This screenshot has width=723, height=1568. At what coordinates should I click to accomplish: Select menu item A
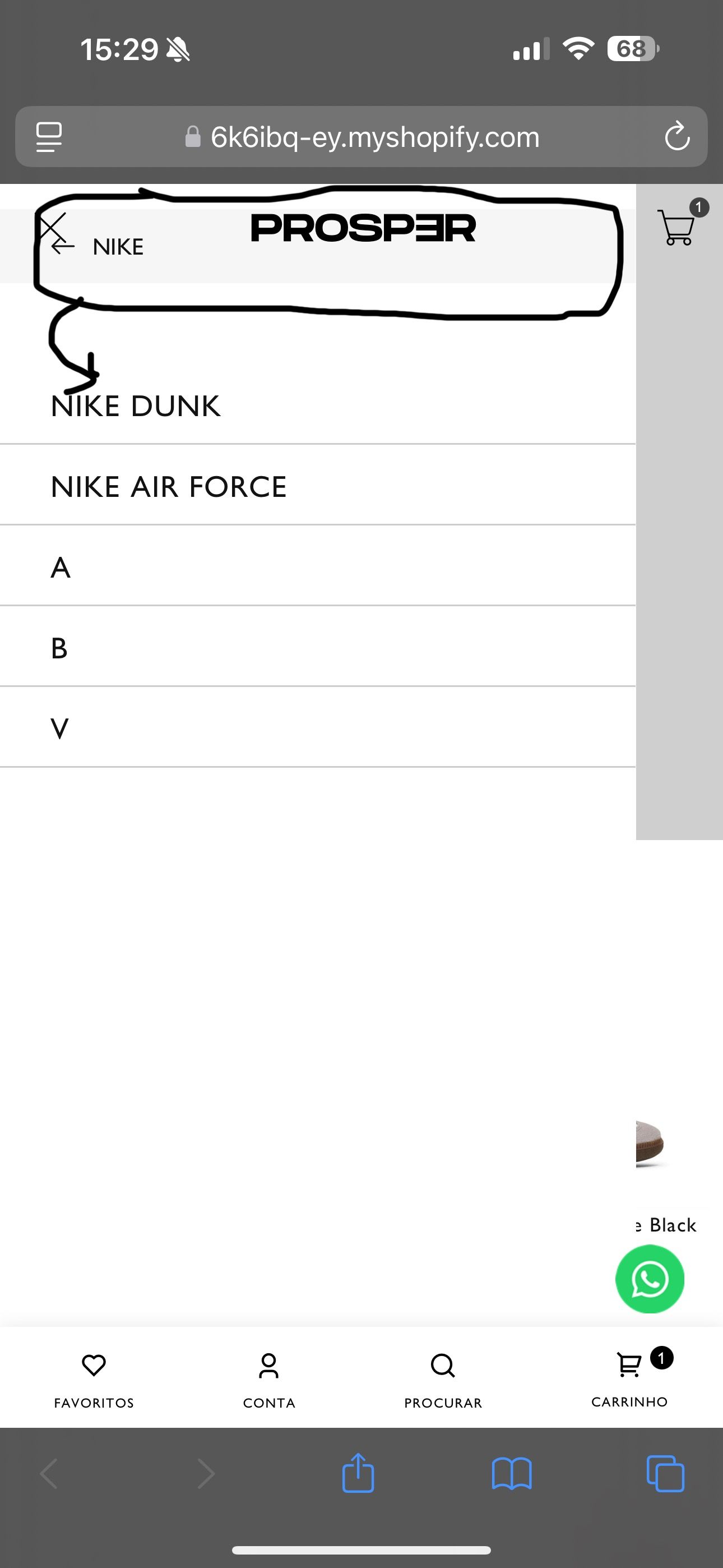(318, 566)
